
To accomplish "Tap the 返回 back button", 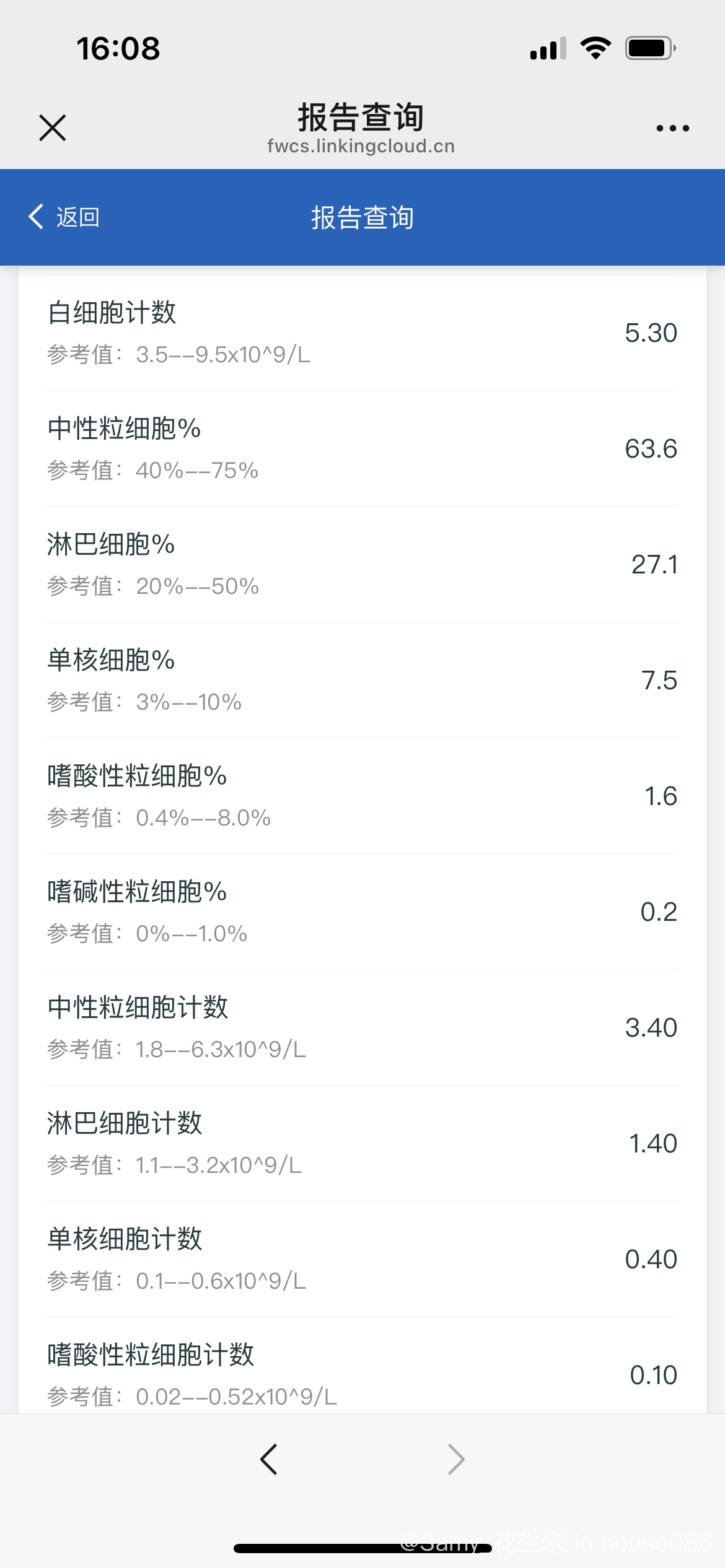I will 64,217.
